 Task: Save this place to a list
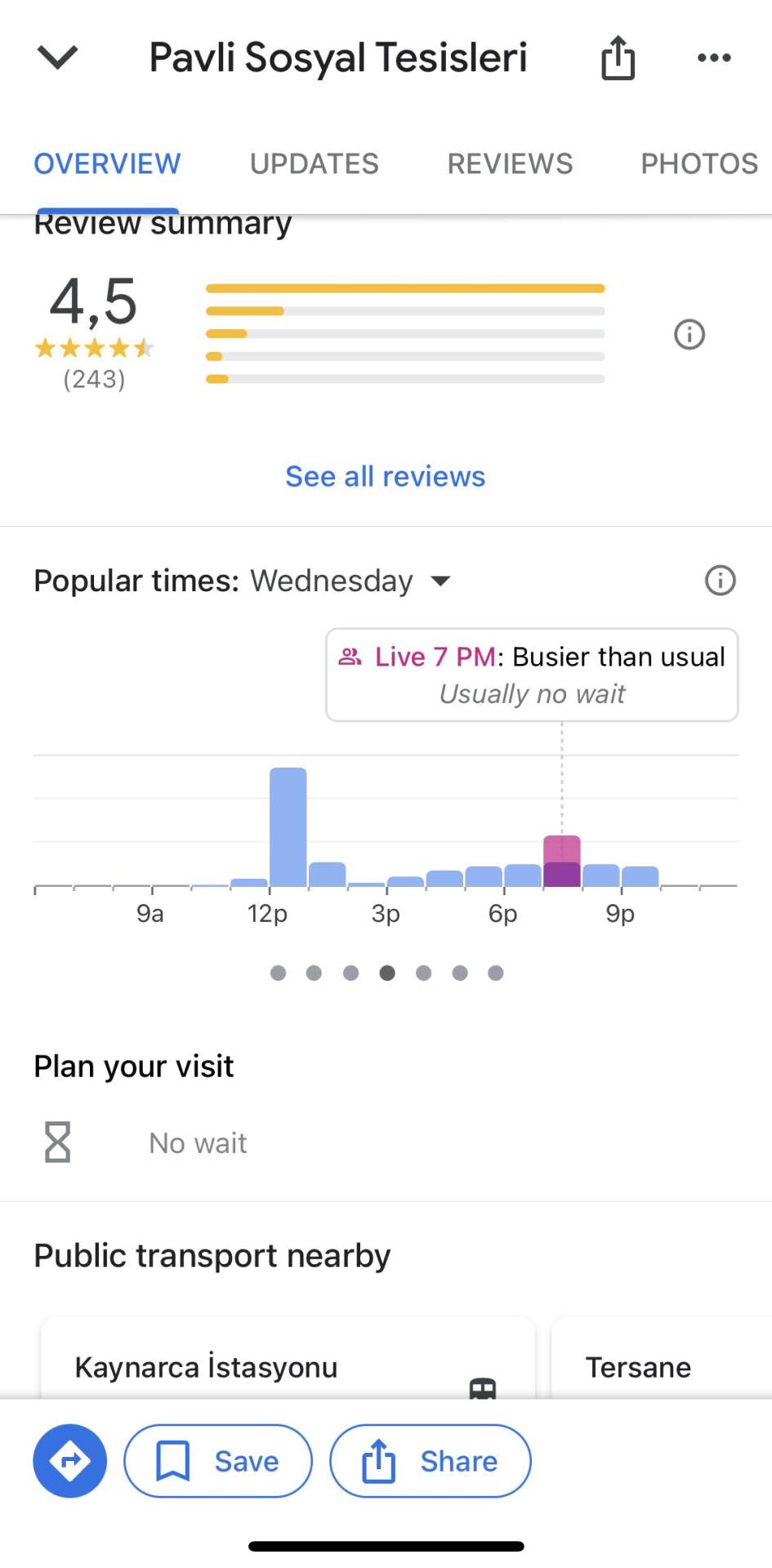click(x=218, y=1461)
